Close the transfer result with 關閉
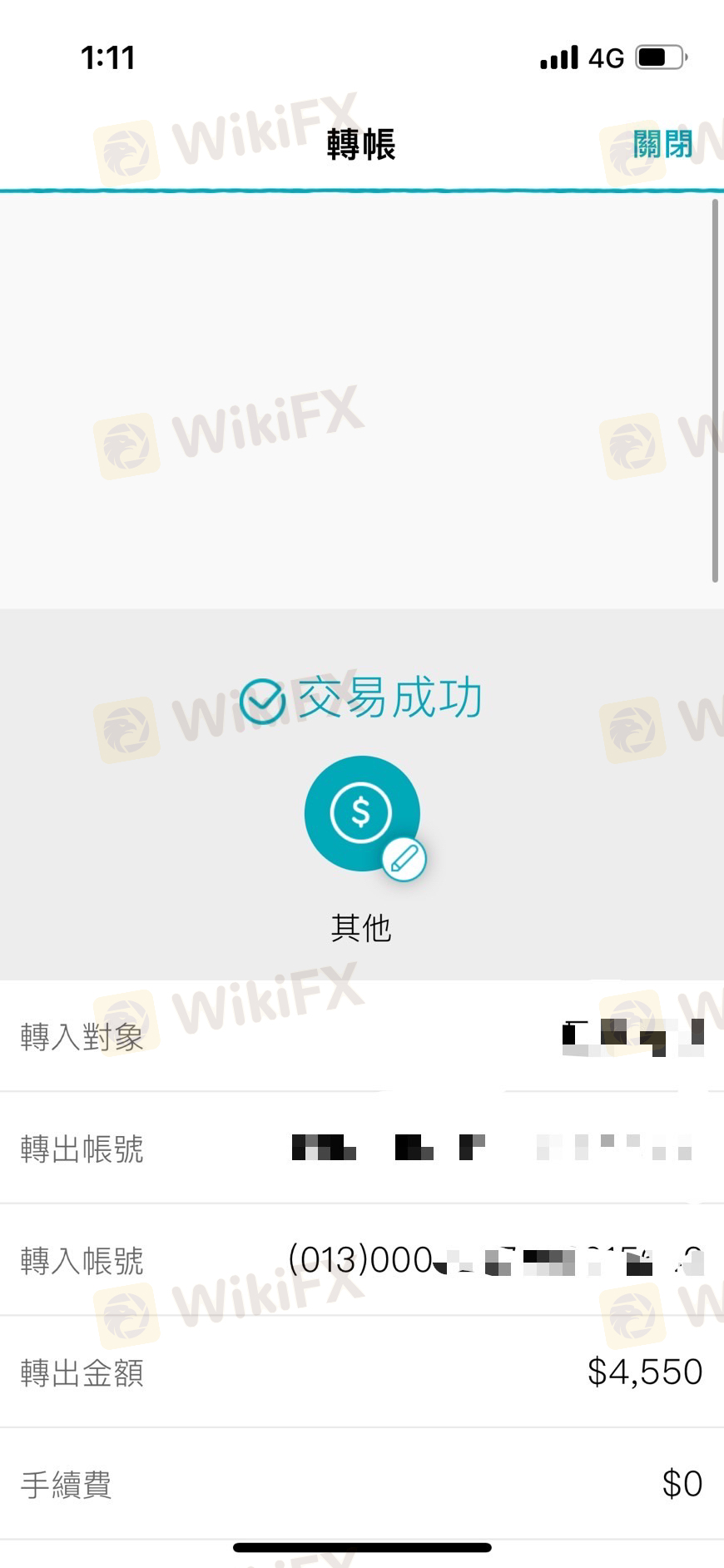724x1568 pixels. 662,144
